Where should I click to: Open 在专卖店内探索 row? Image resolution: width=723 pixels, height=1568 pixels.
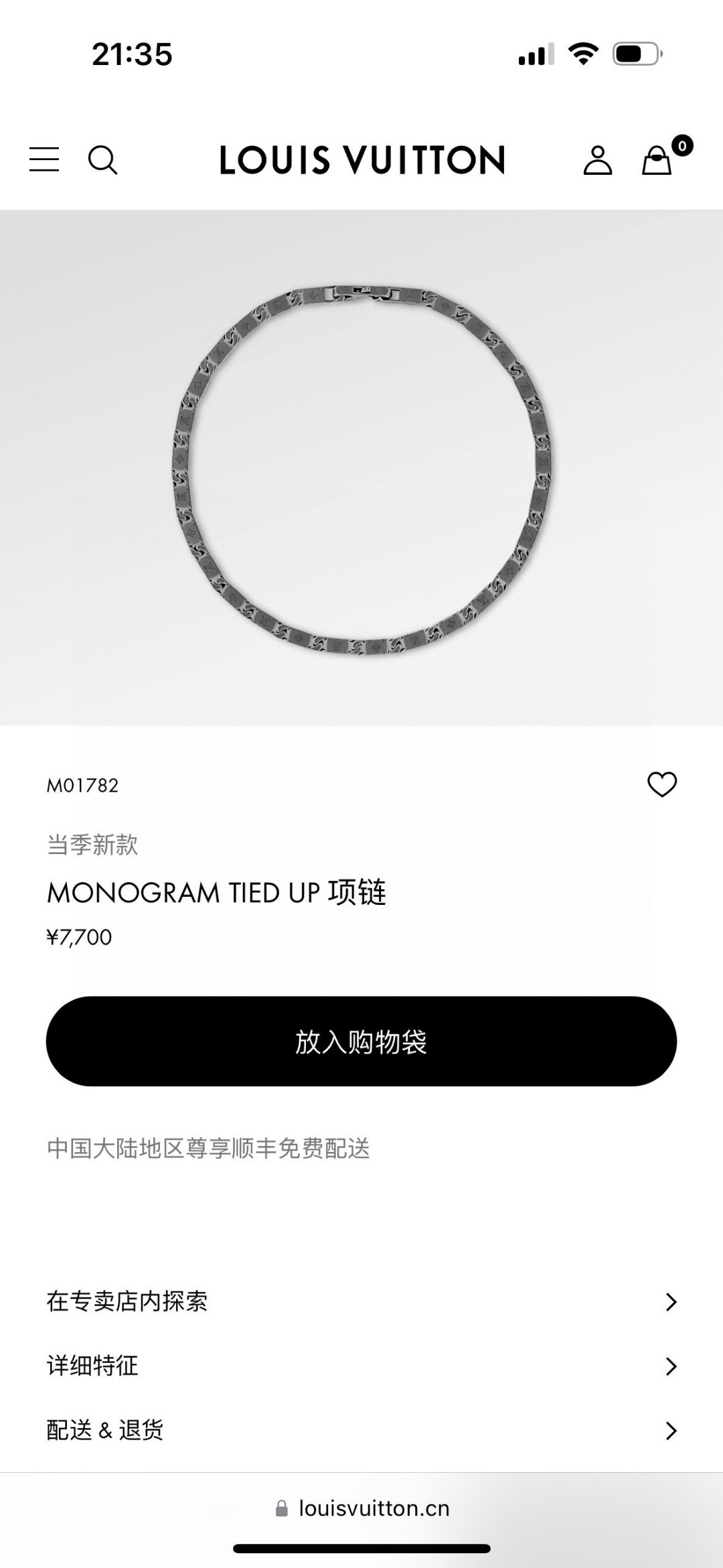[361, 1301]
